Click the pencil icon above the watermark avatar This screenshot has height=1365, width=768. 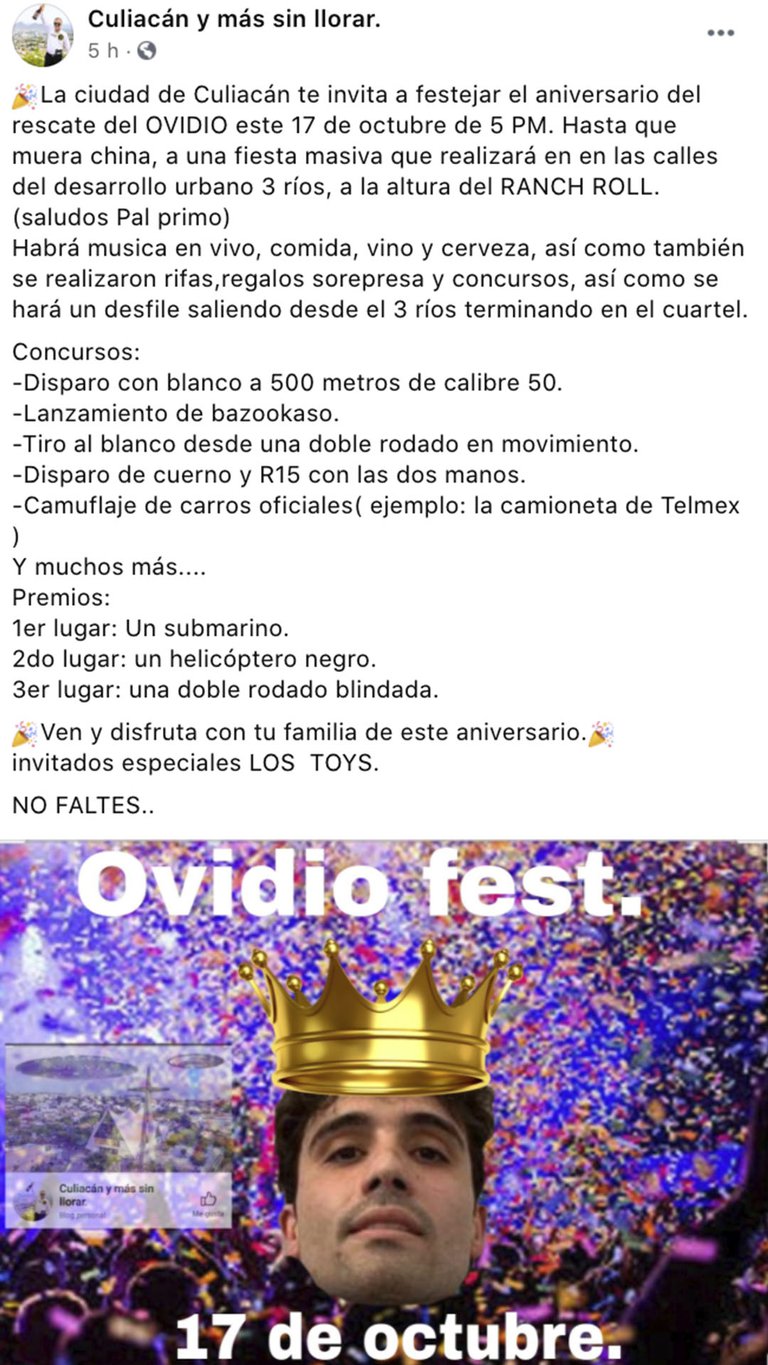(29, 1188)
